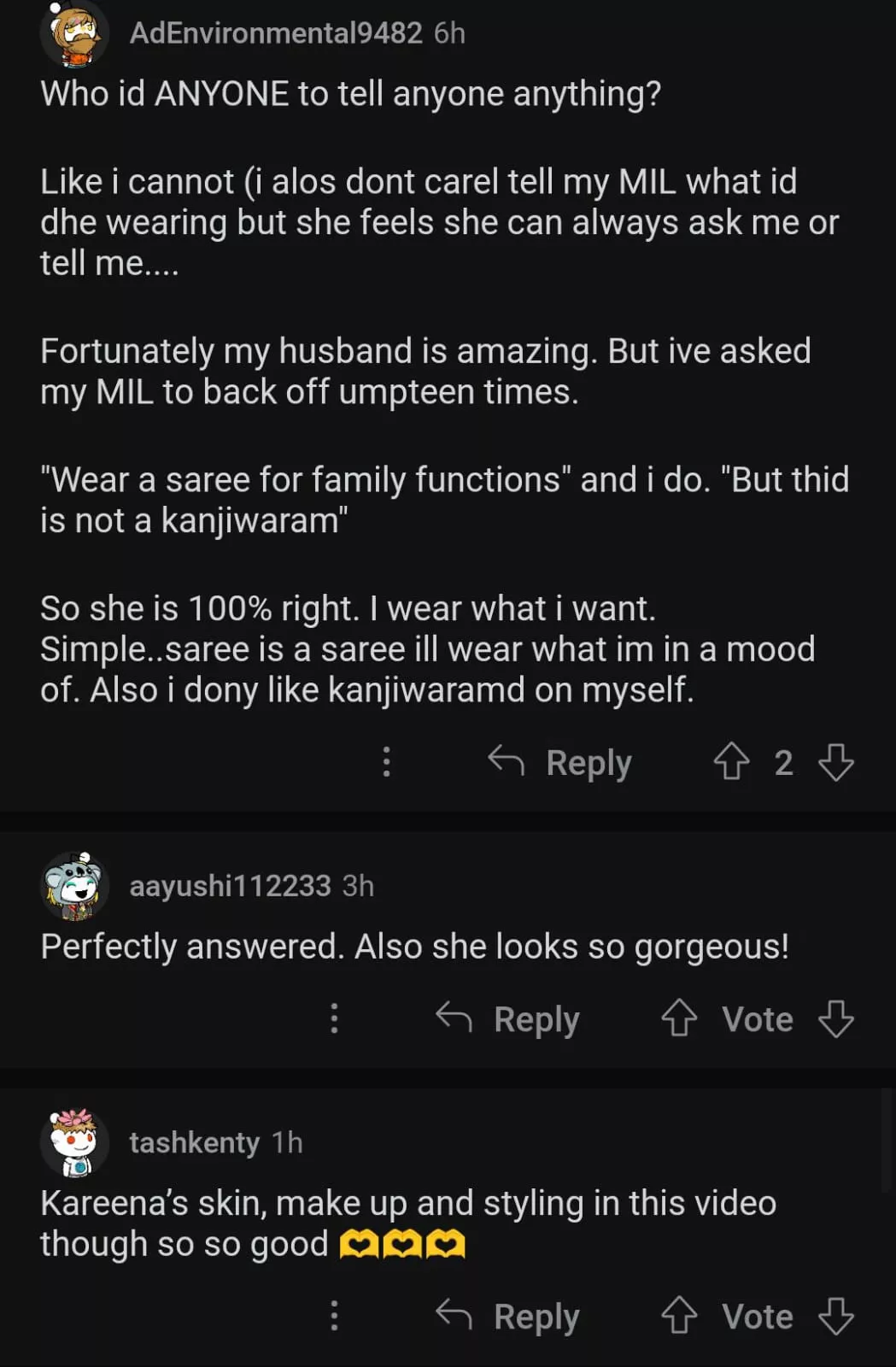Viewport: 896px width, 1367px height.
Task: Downvote aayushi112233's comment
Action: [835, 1018]
